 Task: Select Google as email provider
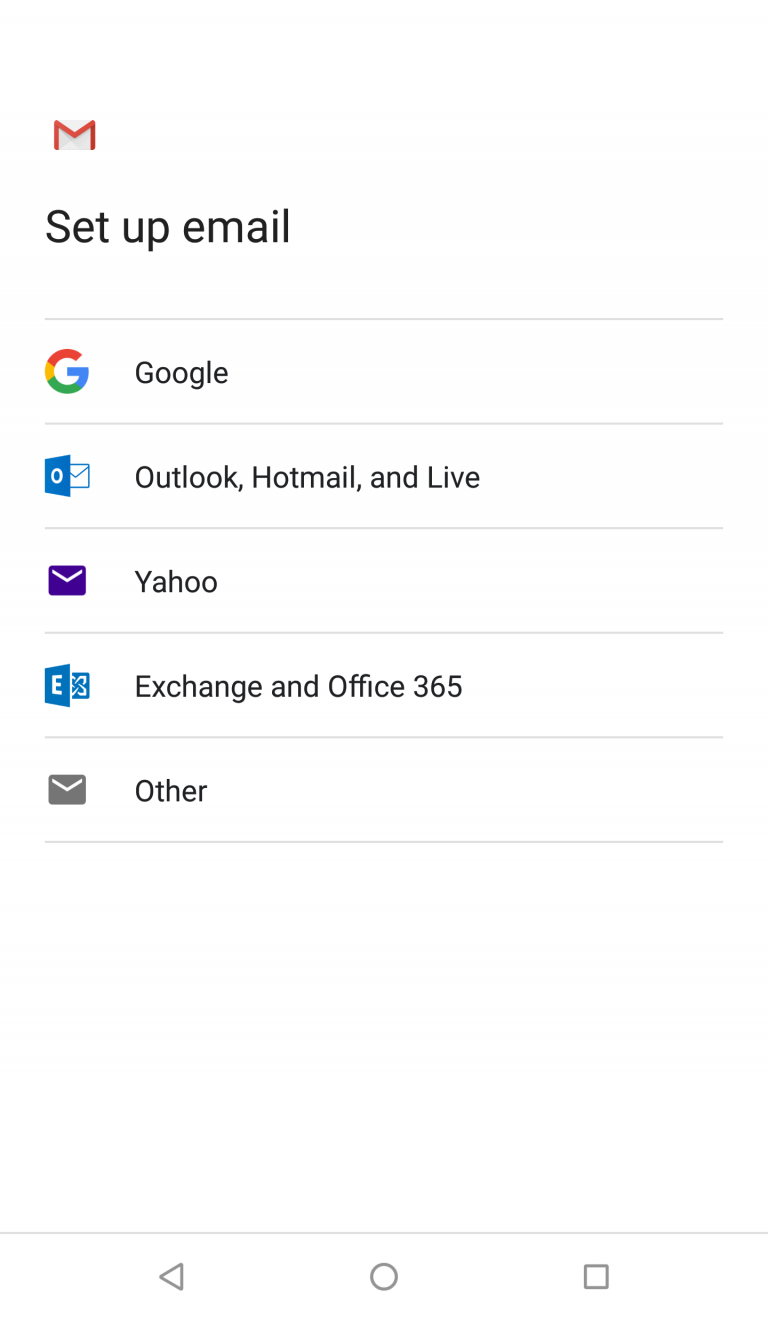point(383,372)
